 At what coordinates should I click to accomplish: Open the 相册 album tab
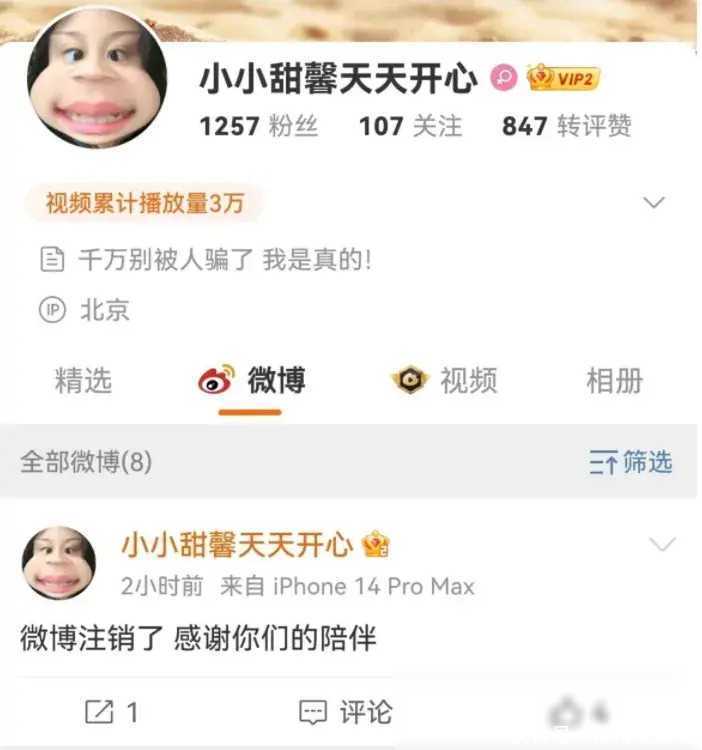(x=614, y=381)
